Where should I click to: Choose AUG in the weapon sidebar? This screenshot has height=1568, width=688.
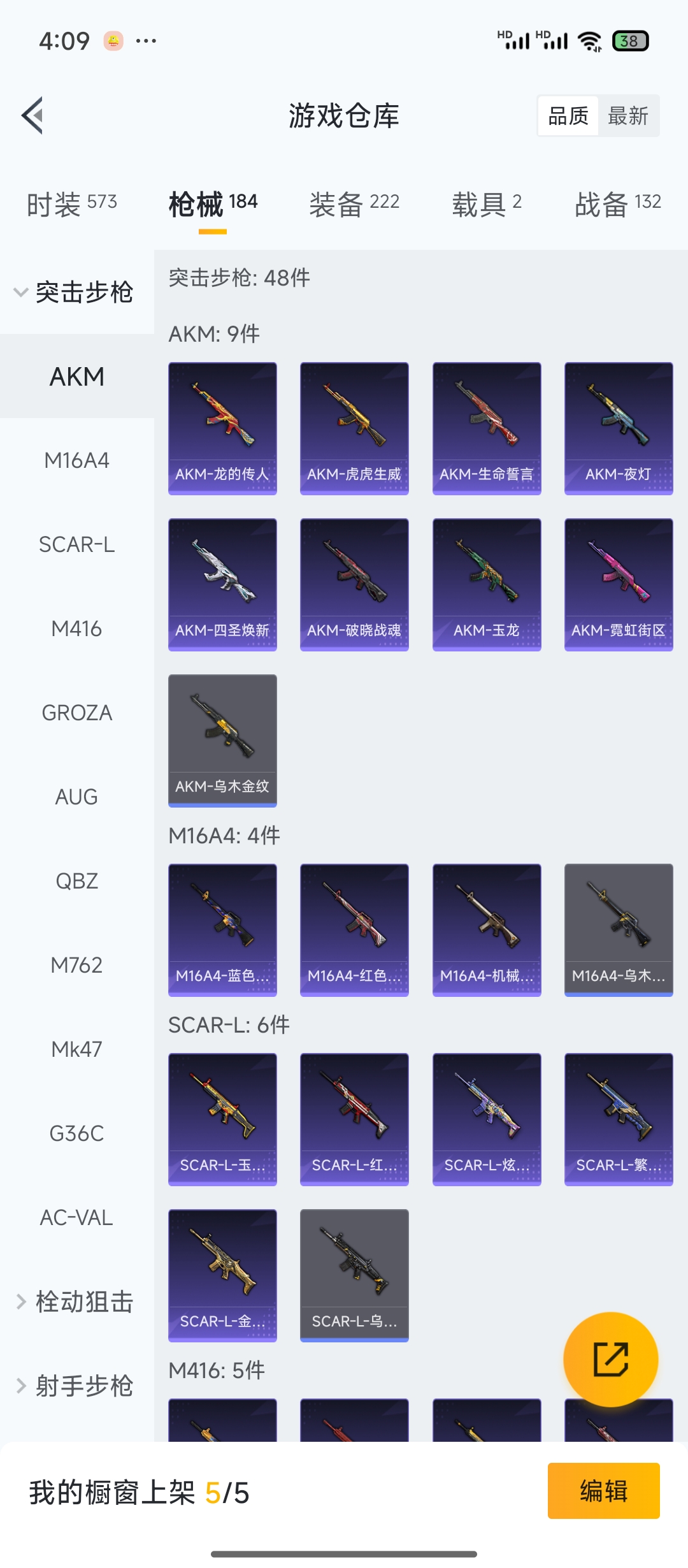[x=76, y=797]
